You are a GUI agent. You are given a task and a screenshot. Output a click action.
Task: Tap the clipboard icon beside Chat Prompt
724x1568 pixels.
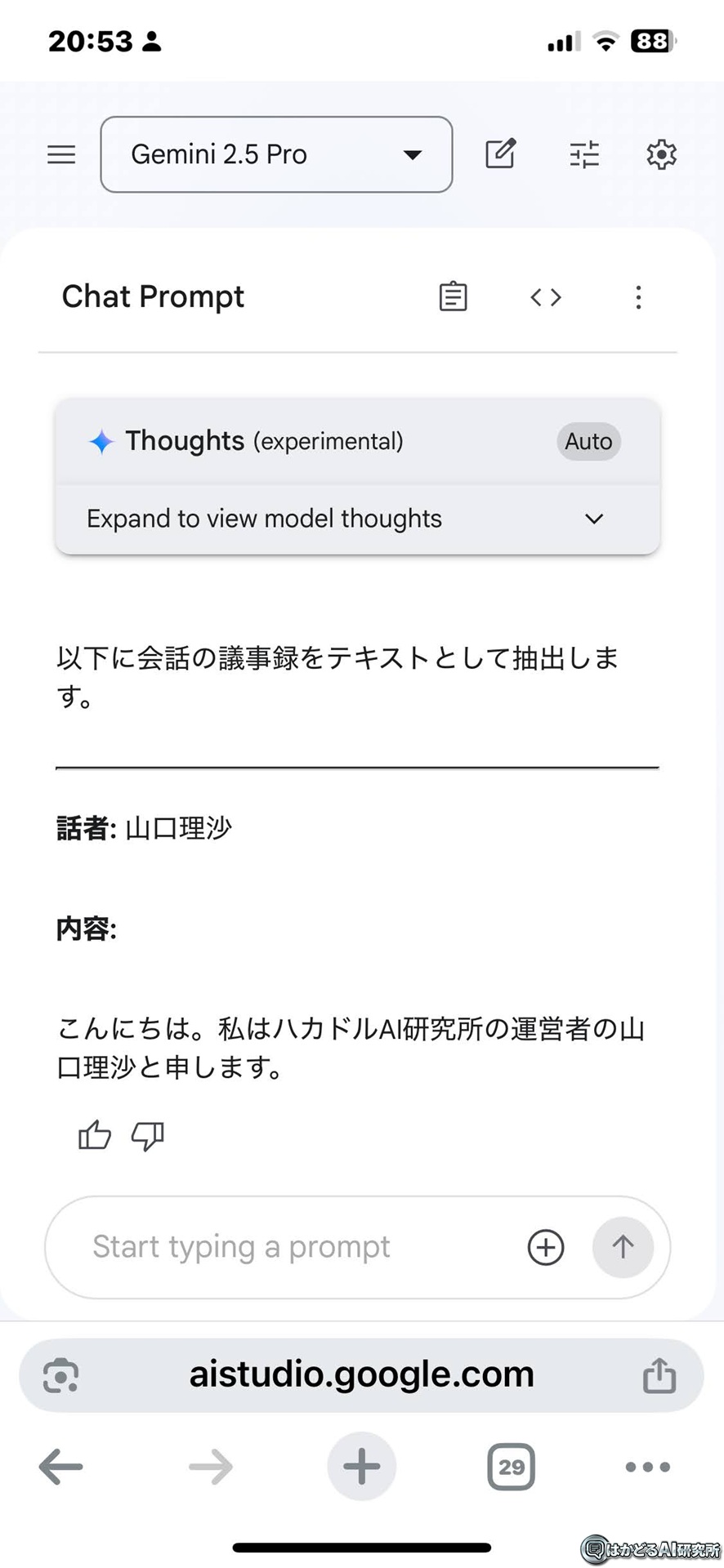453,296
